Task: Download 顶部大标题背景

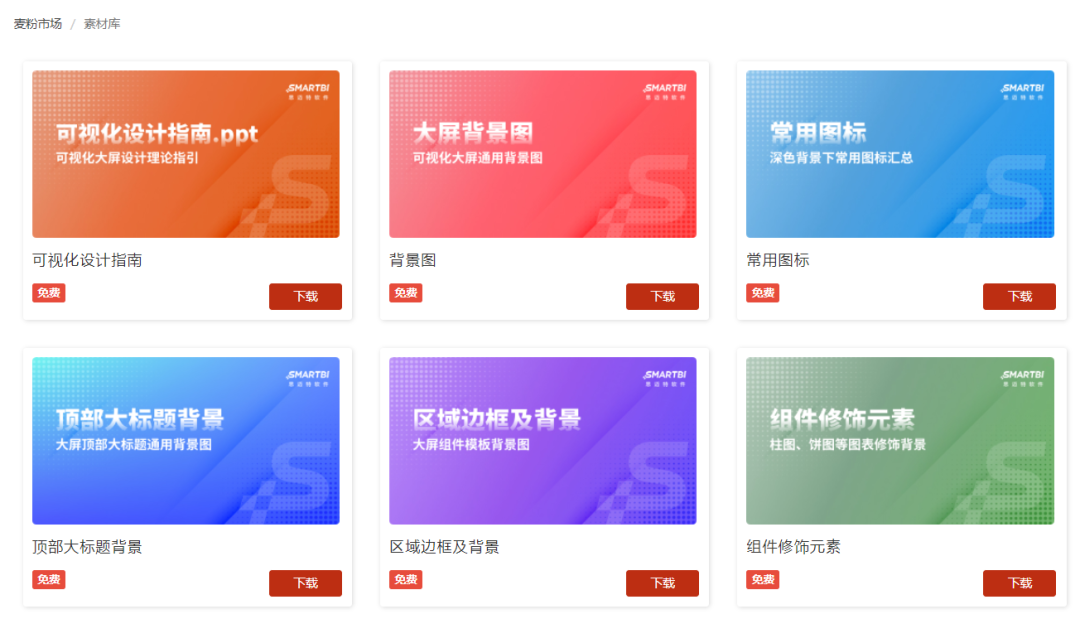Action: click(305, 583)
